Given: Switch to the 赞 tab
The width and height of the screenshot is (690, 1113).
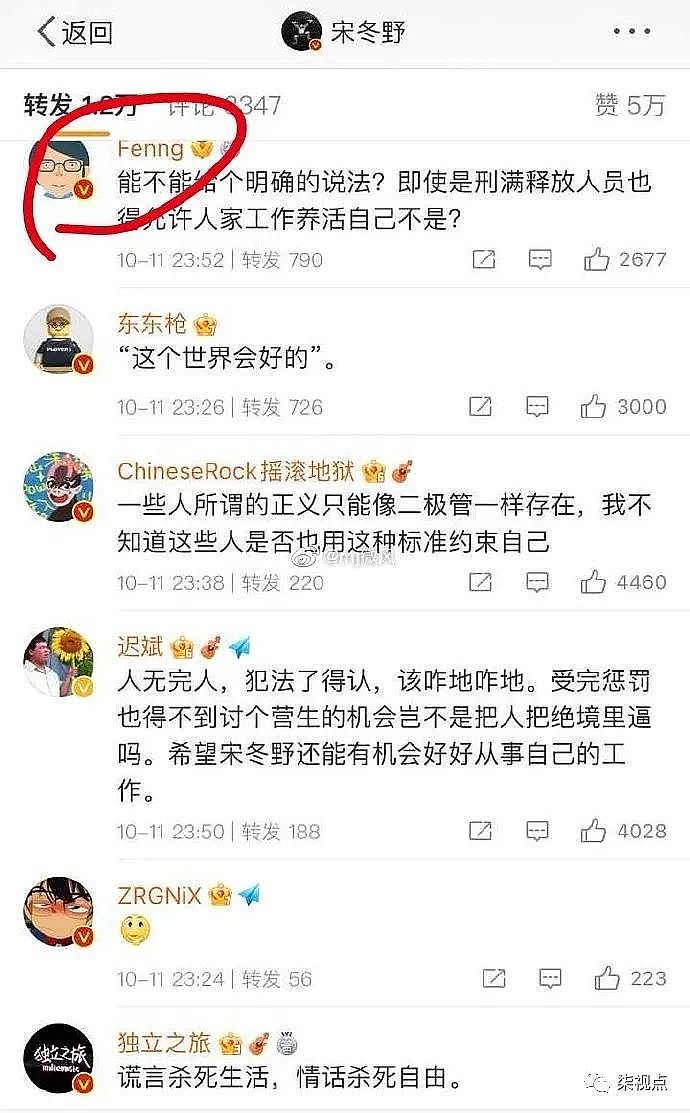Looking at the screenshot, I should (629, 105).
